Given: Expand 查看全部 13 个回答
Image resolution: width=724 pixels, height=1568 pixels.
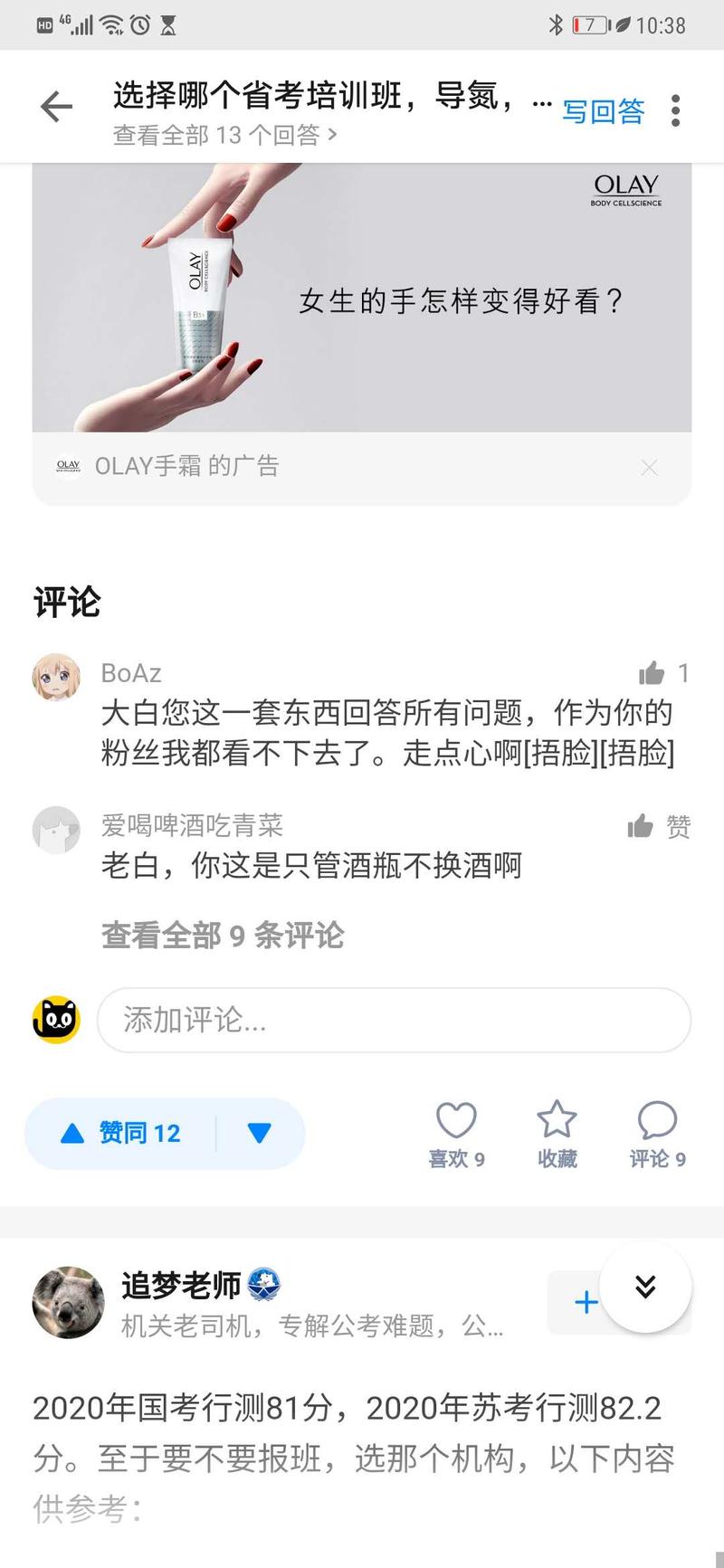Looking at the screenshot, I should 223,134.
